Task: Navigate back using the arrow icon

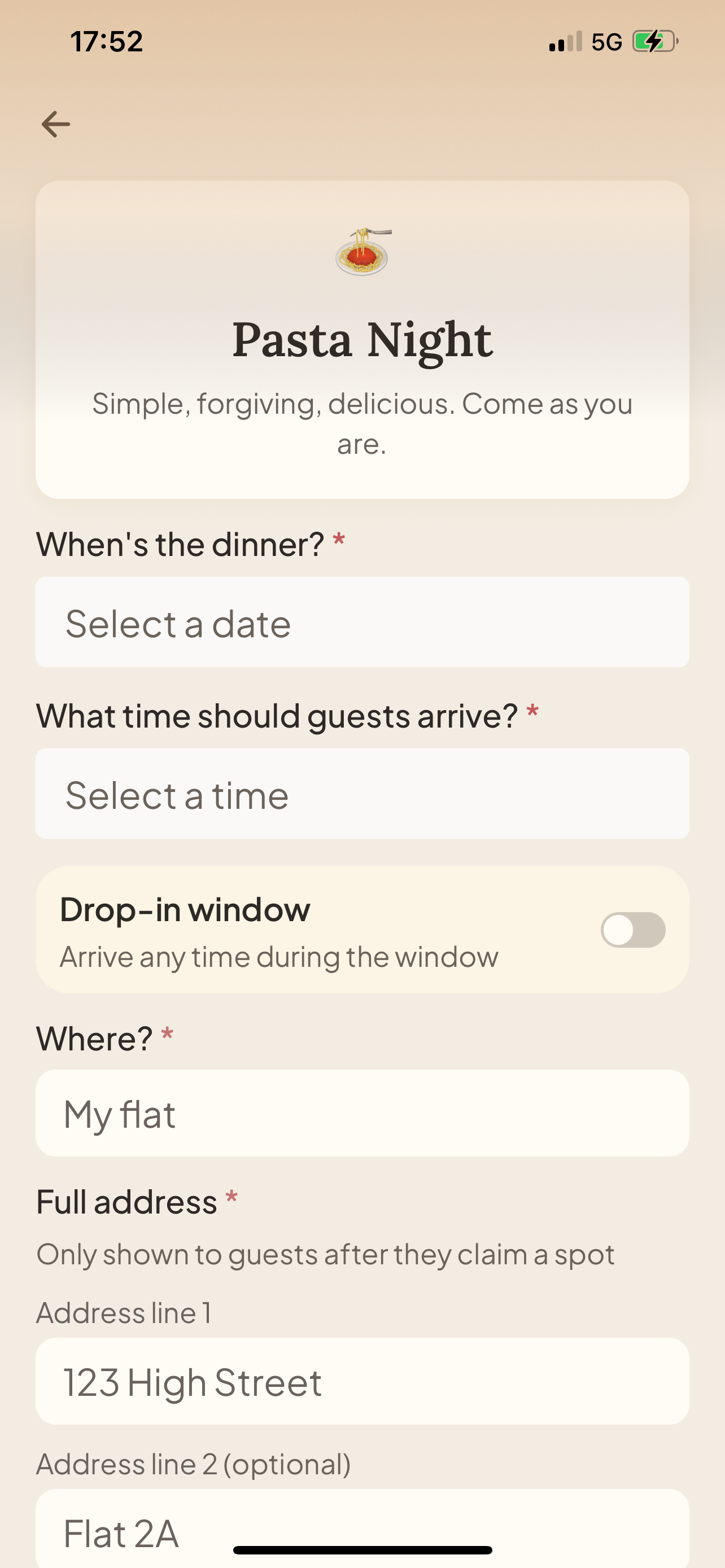Action: (x=56, y=124)
